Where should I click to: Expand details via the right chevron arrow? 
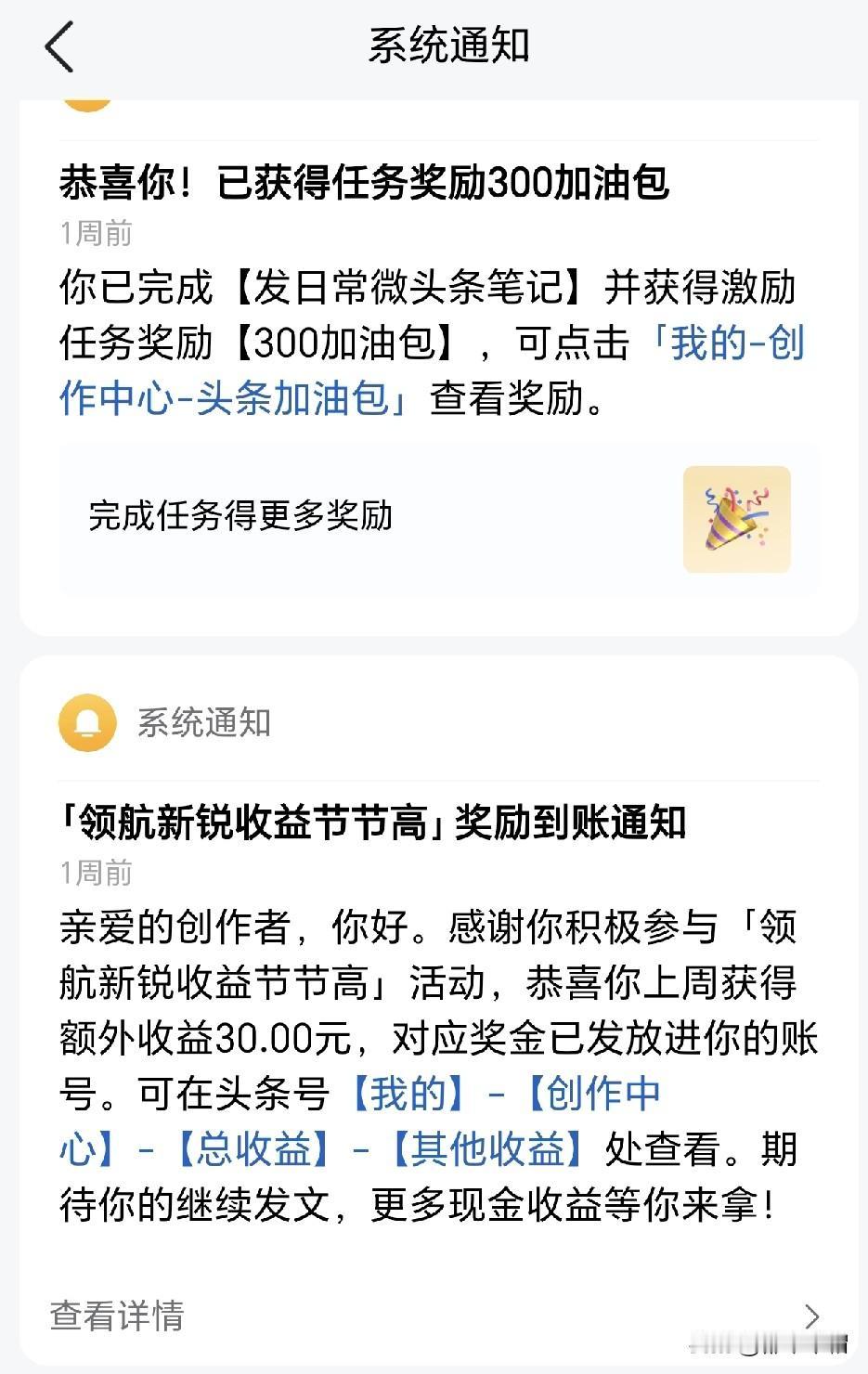pos(813,1316)
